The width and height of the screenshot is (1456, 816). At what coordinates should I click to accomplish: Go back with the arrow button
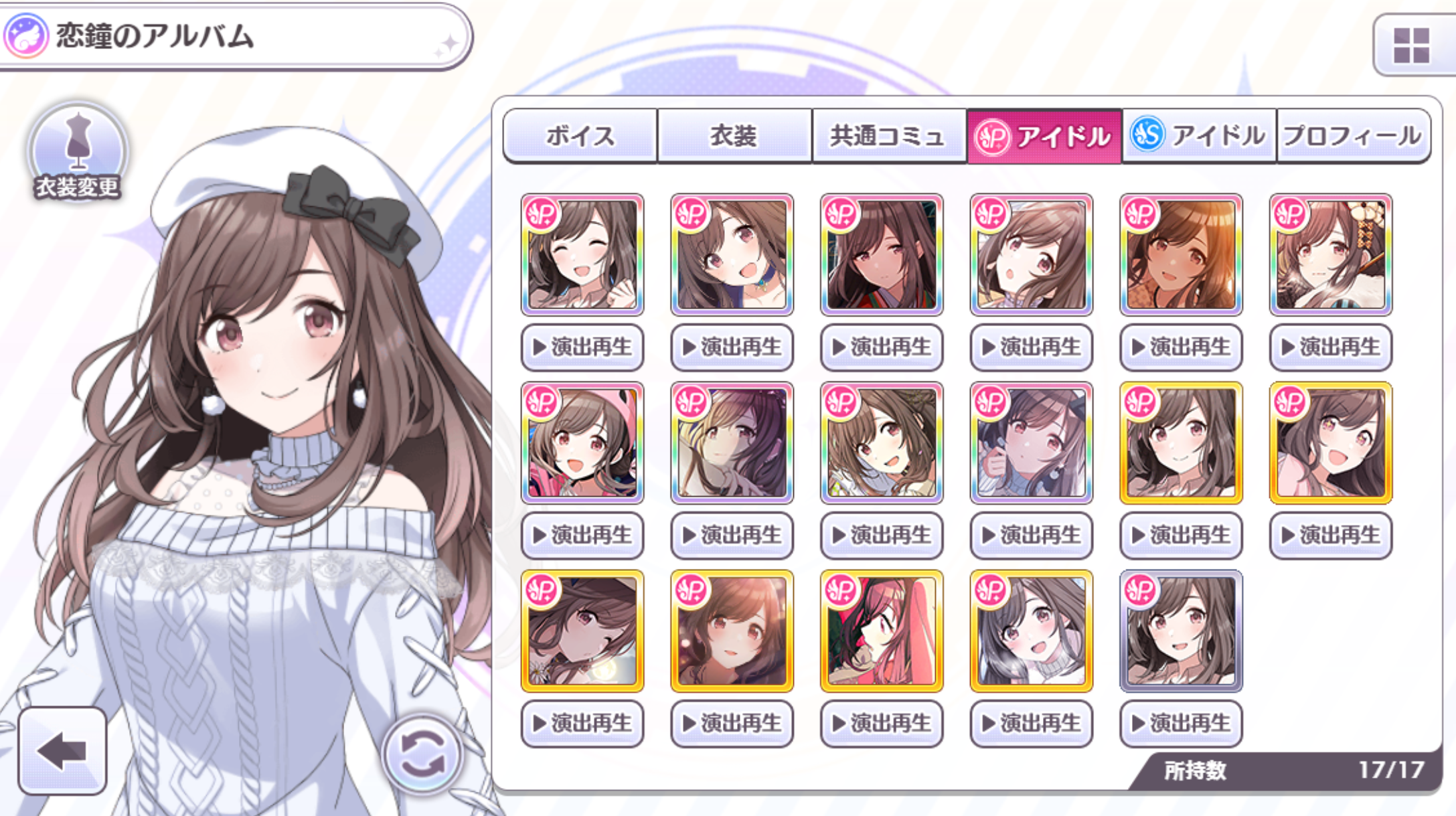62,750
